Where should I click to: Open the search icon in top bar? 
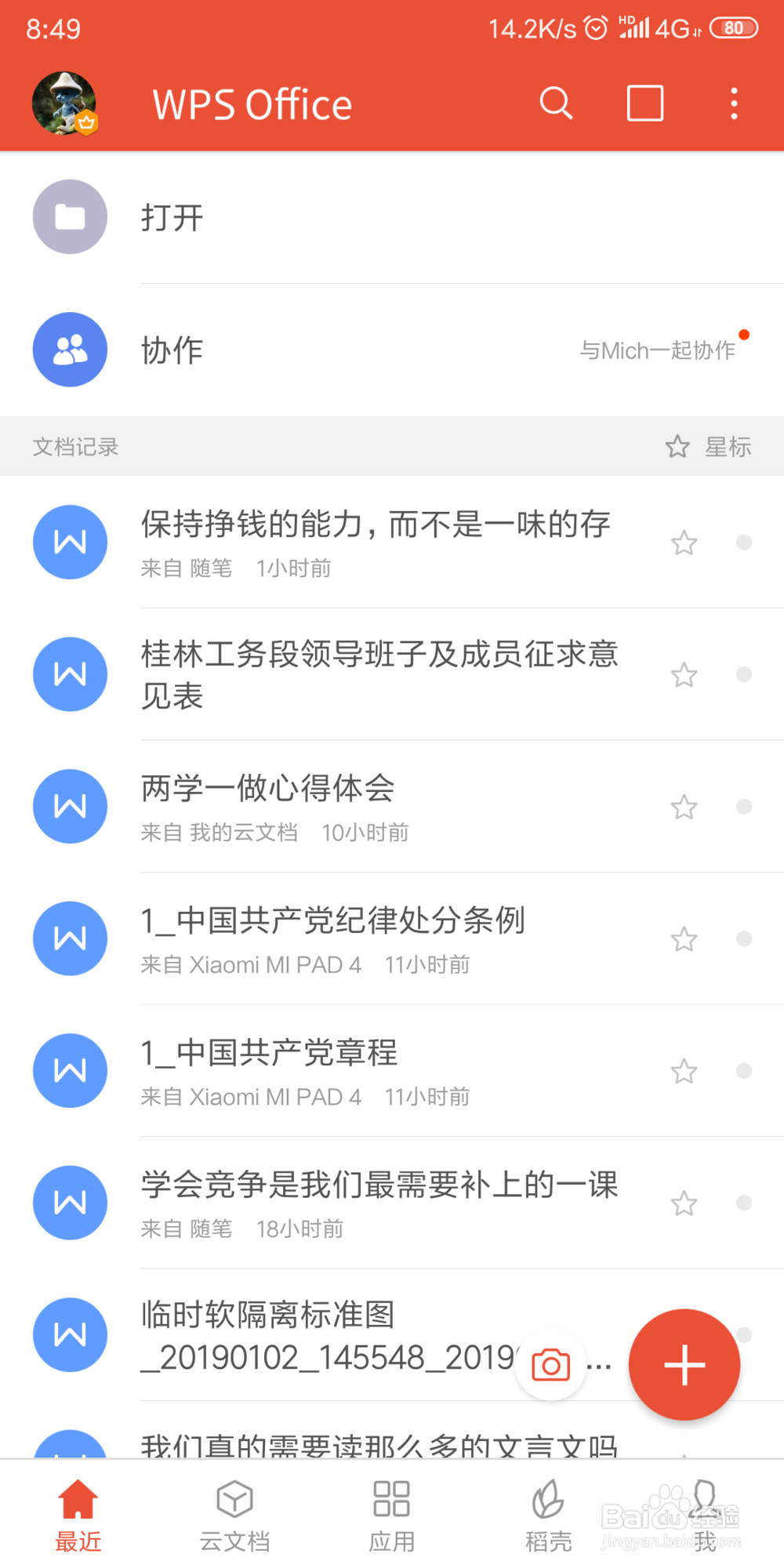pyautogui.click(x=555, y=103)
